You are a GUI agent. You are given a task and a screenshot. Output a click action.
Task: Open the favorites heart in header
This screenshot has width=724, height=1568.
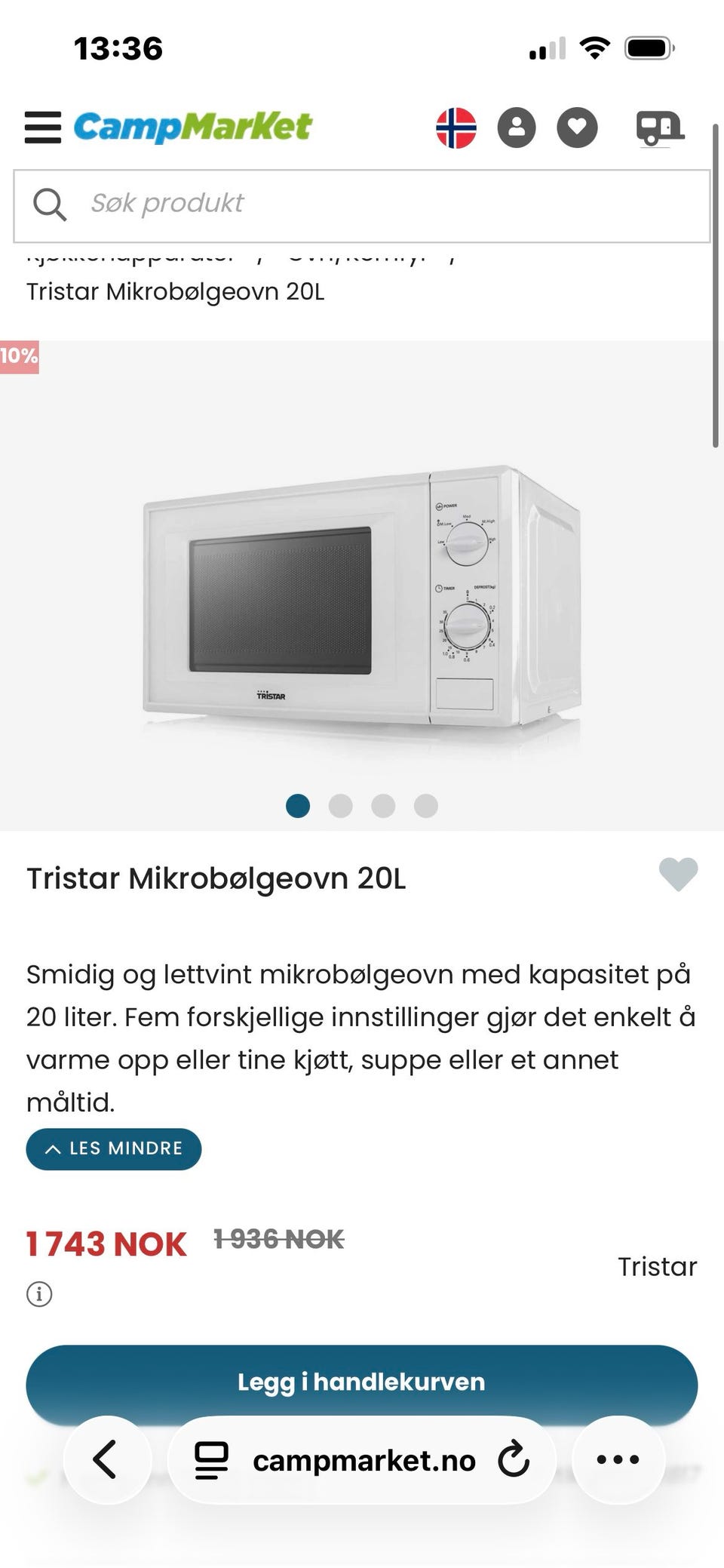point(577,128)
